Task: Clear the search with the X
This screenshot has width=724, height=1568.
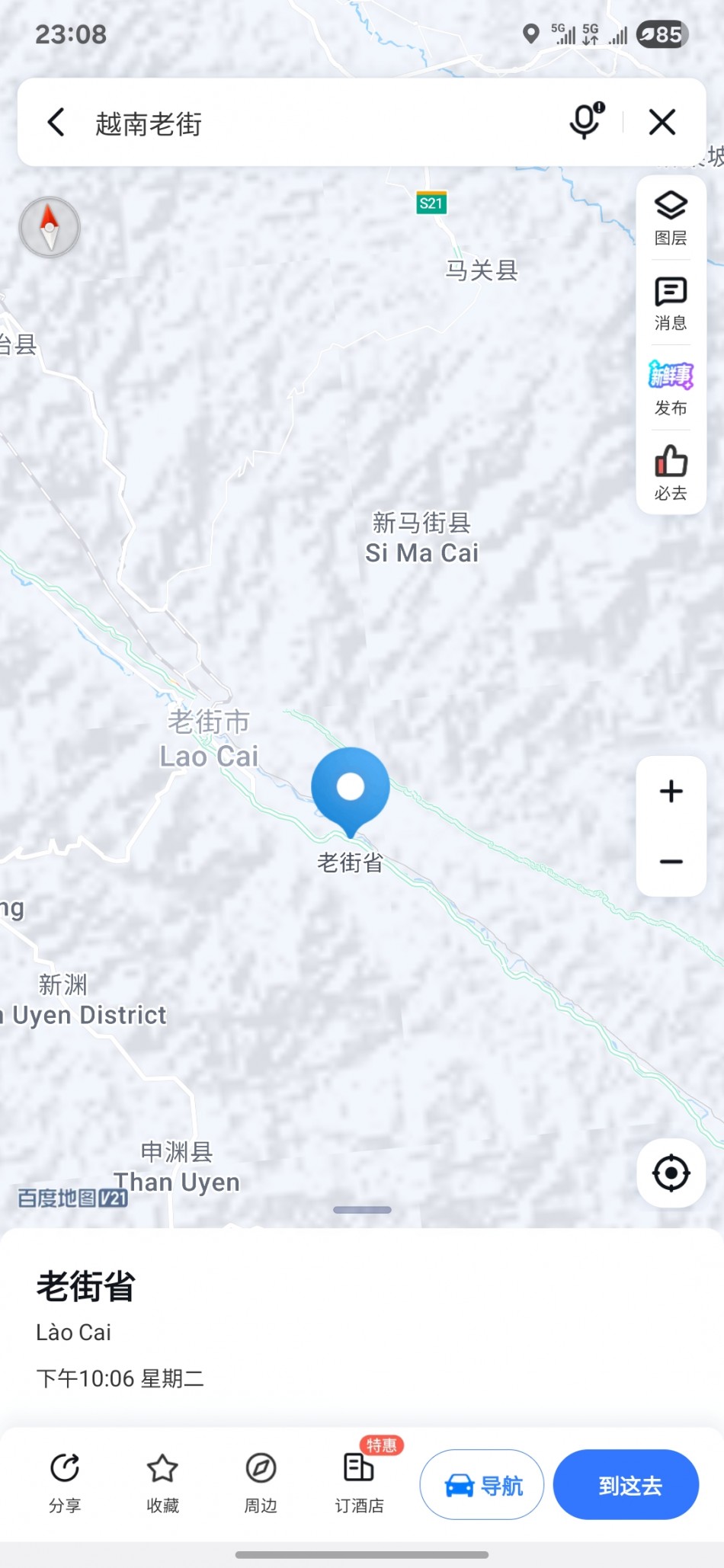Action: 662,122
